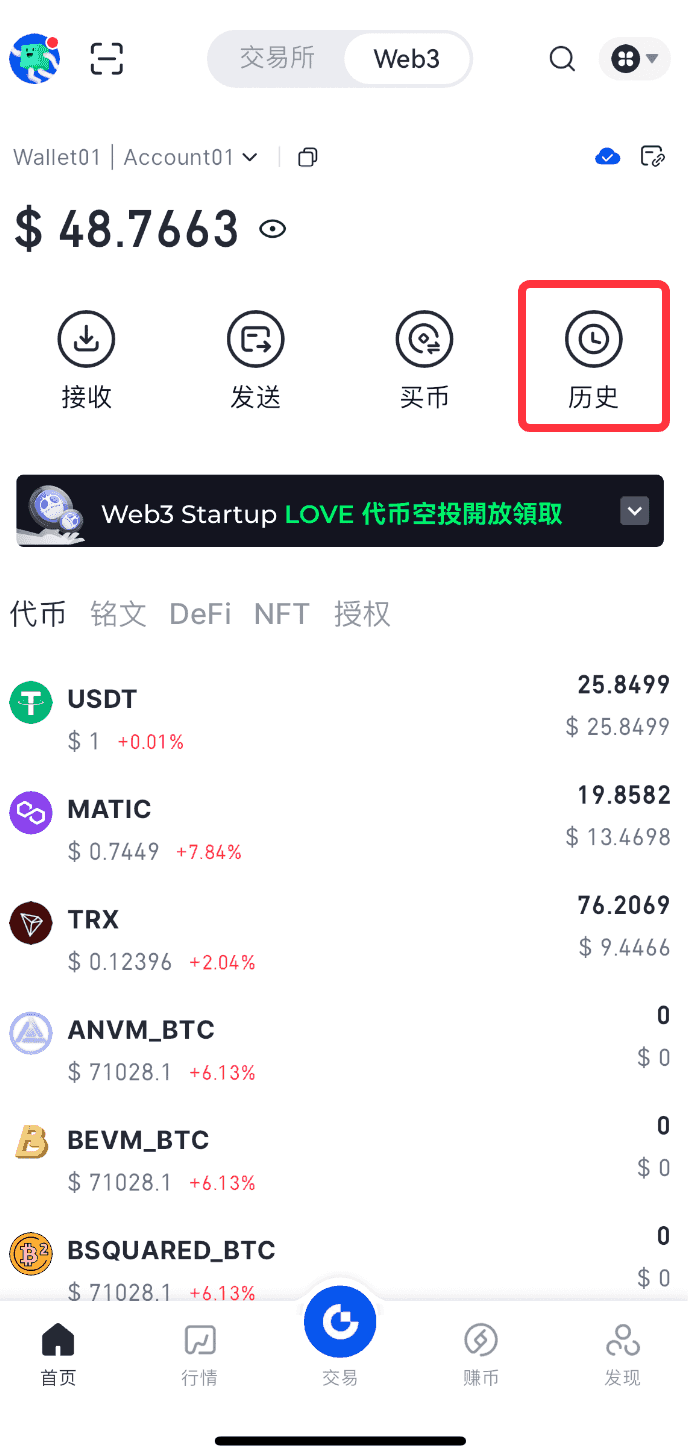
Task: Open the USDT token row
Action: (340, 718)
